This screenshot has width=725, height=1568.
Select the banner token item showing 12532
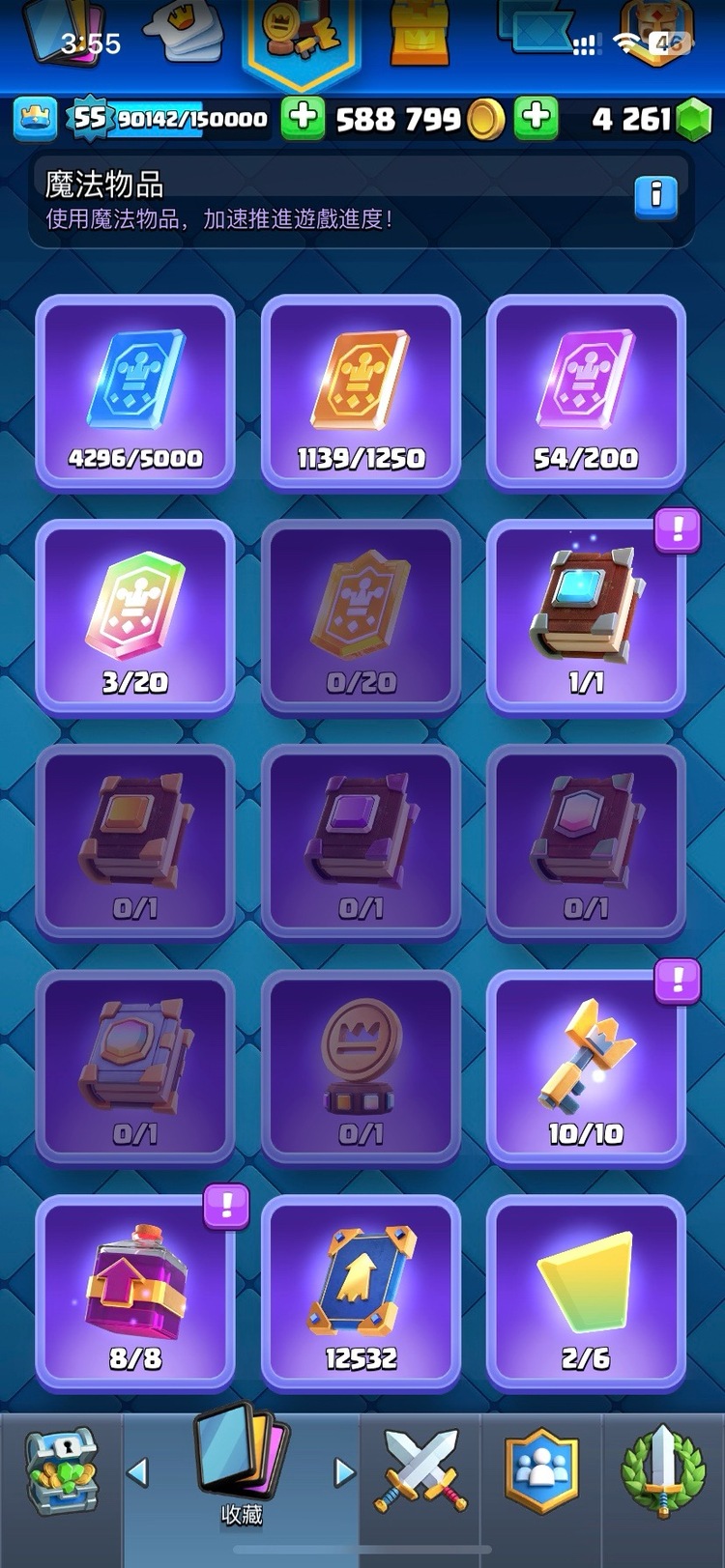[x=361, y=1293]
